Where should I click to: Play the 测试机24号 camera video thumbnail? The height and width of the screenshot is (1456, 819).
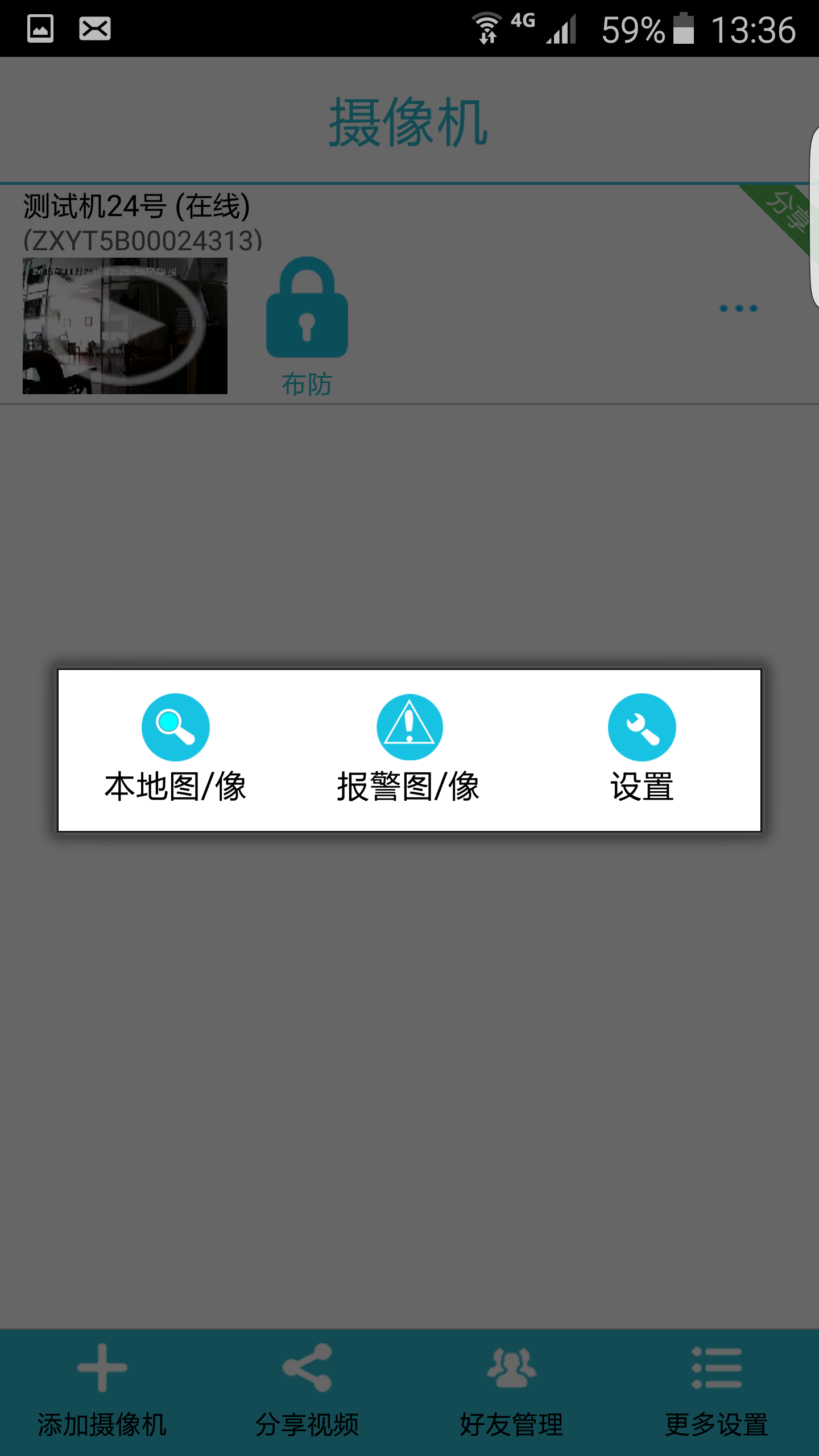point(125,325)
